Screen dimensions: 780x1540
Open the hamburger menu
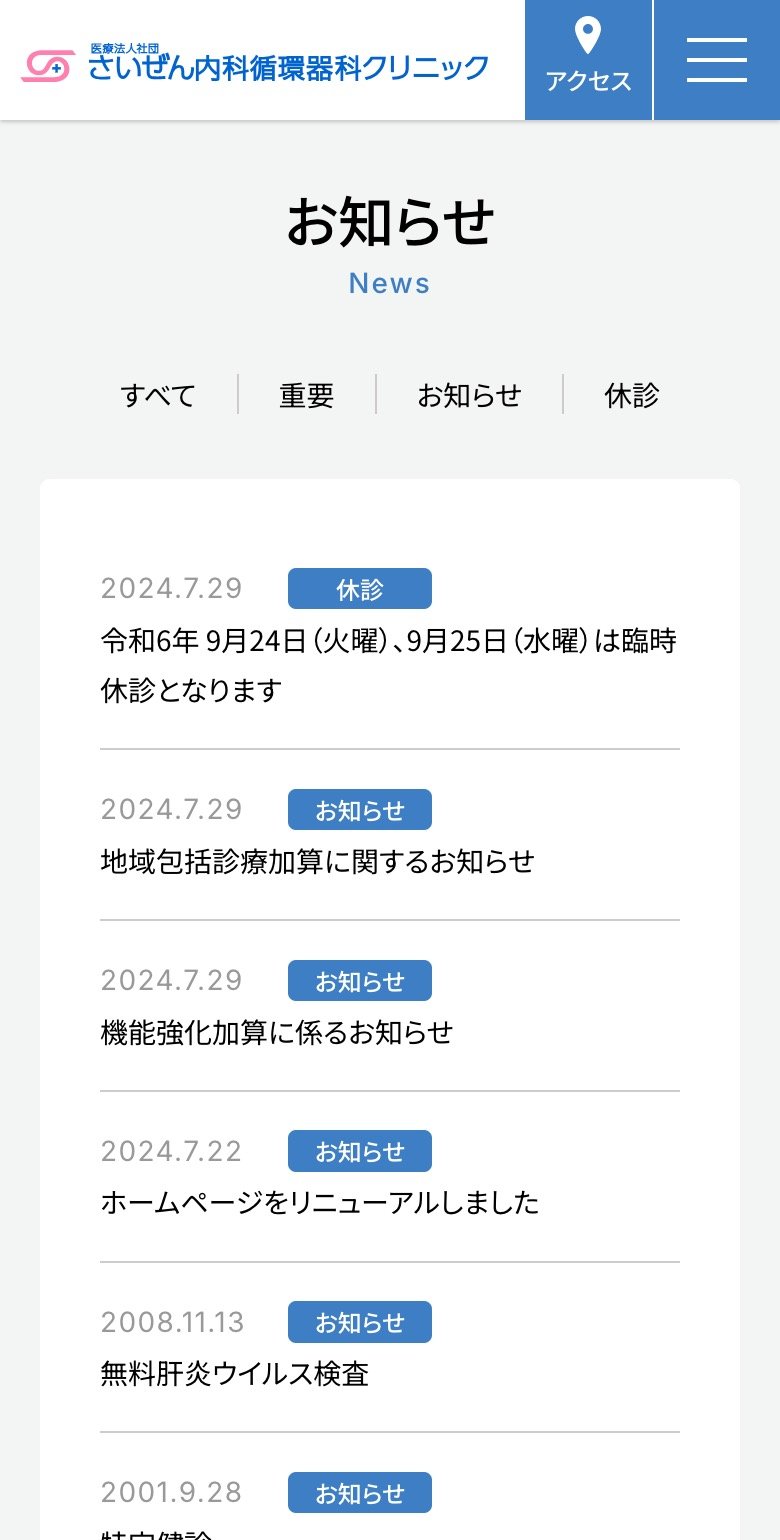click(717, 60)
